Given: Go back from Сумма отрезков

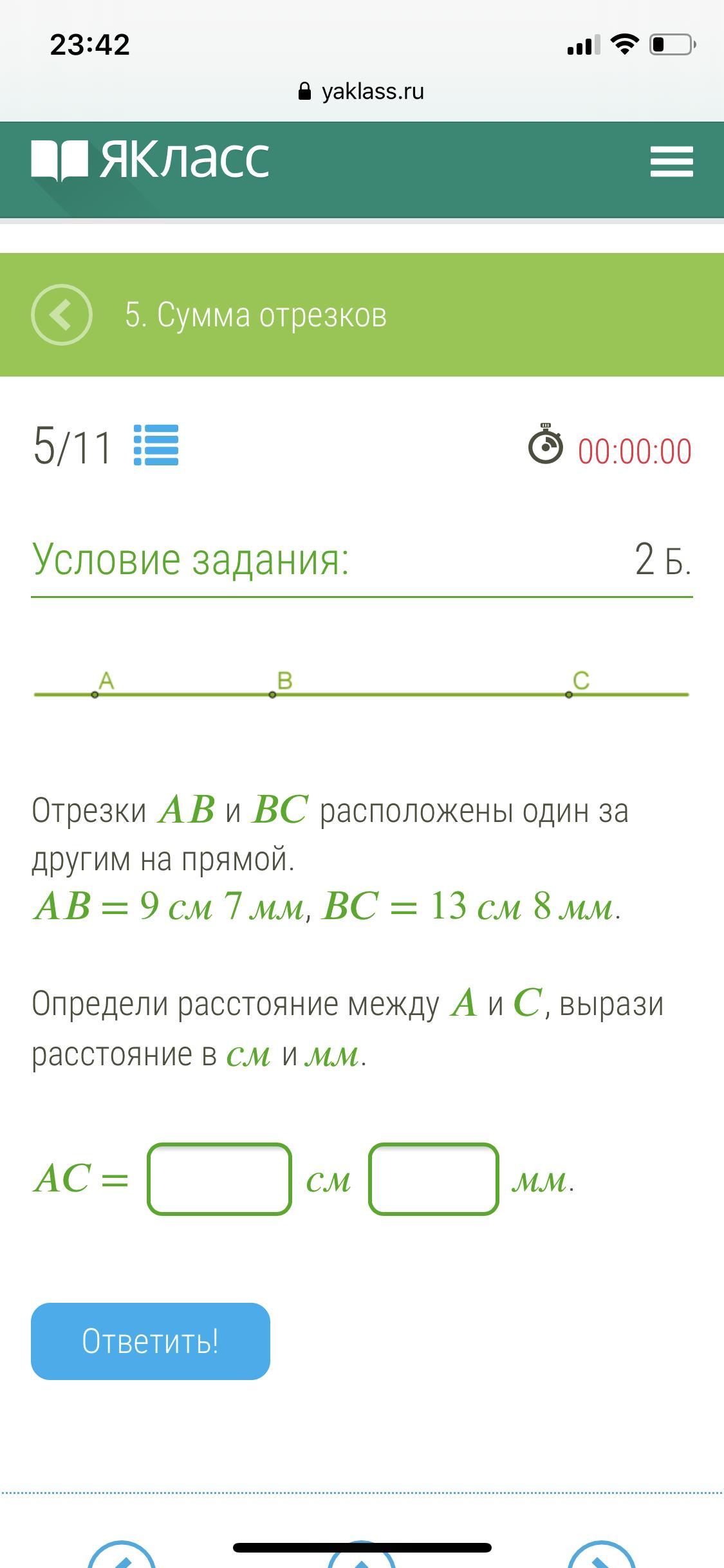Looking at the screenshot, I should coord(62,315).
